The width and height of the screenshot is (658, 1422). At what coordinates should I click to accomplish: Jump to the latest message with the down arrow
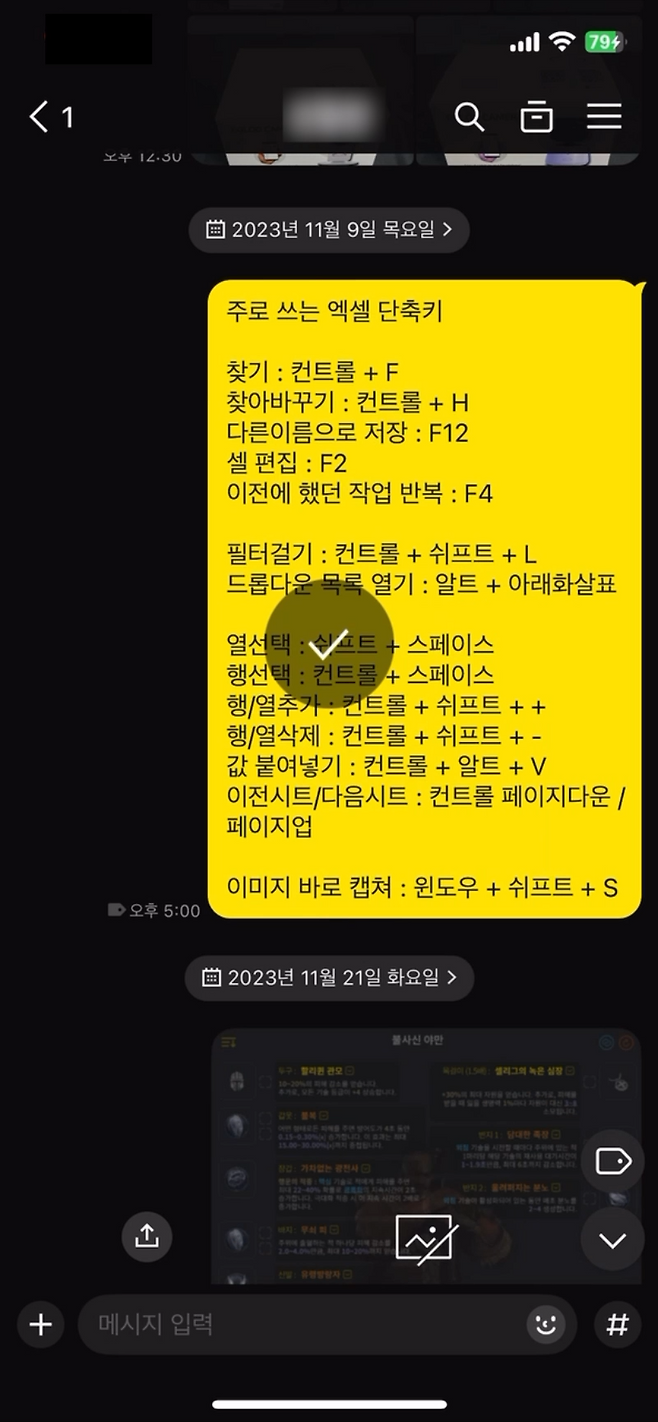[612, 1241]
